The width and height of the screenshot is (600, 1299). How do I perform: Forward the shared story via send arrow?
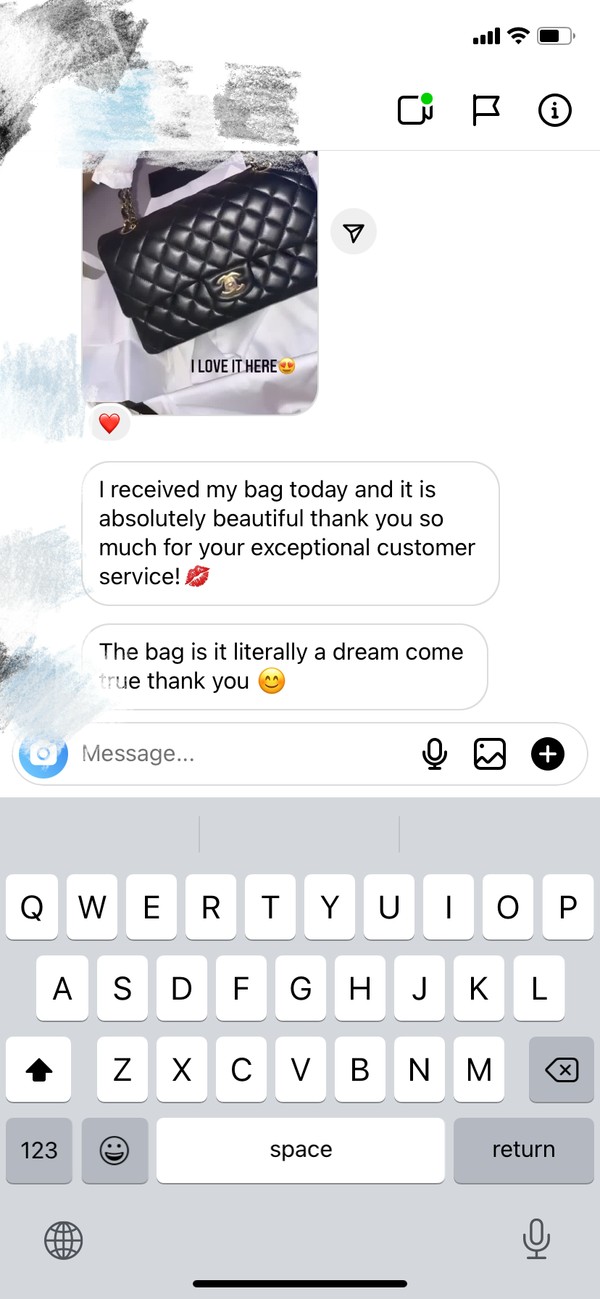pos(353,232)
